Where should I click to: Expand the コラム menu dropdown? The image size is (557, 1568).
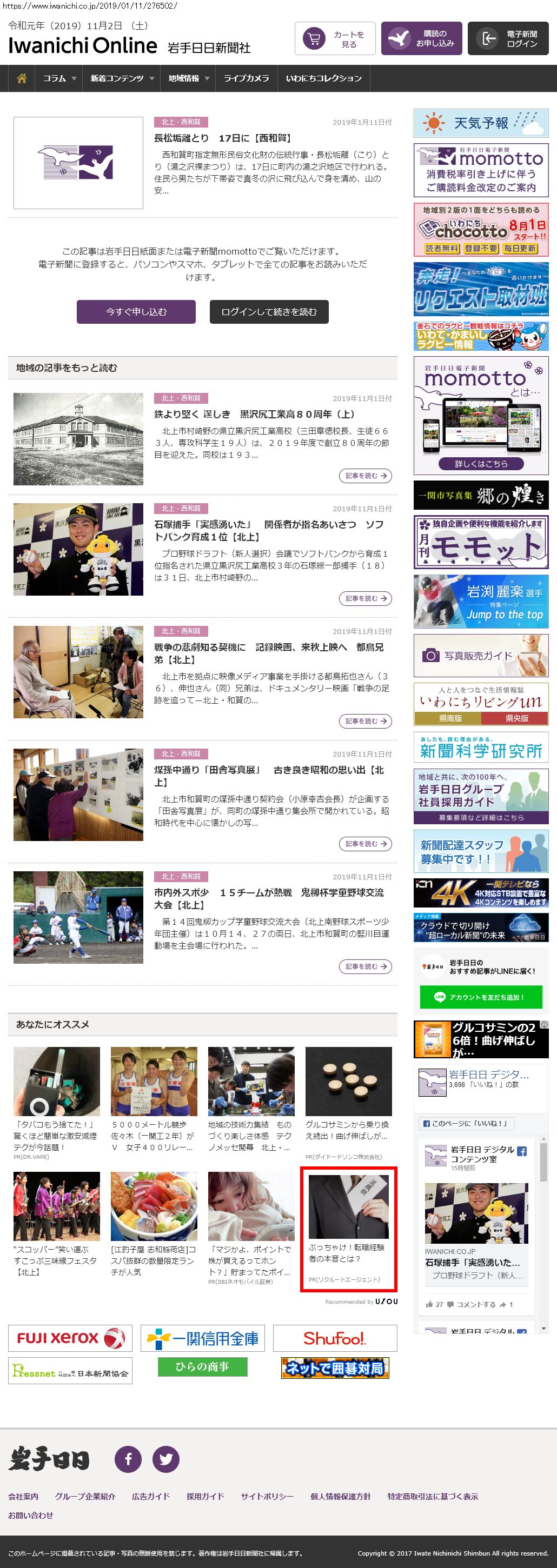59,78
